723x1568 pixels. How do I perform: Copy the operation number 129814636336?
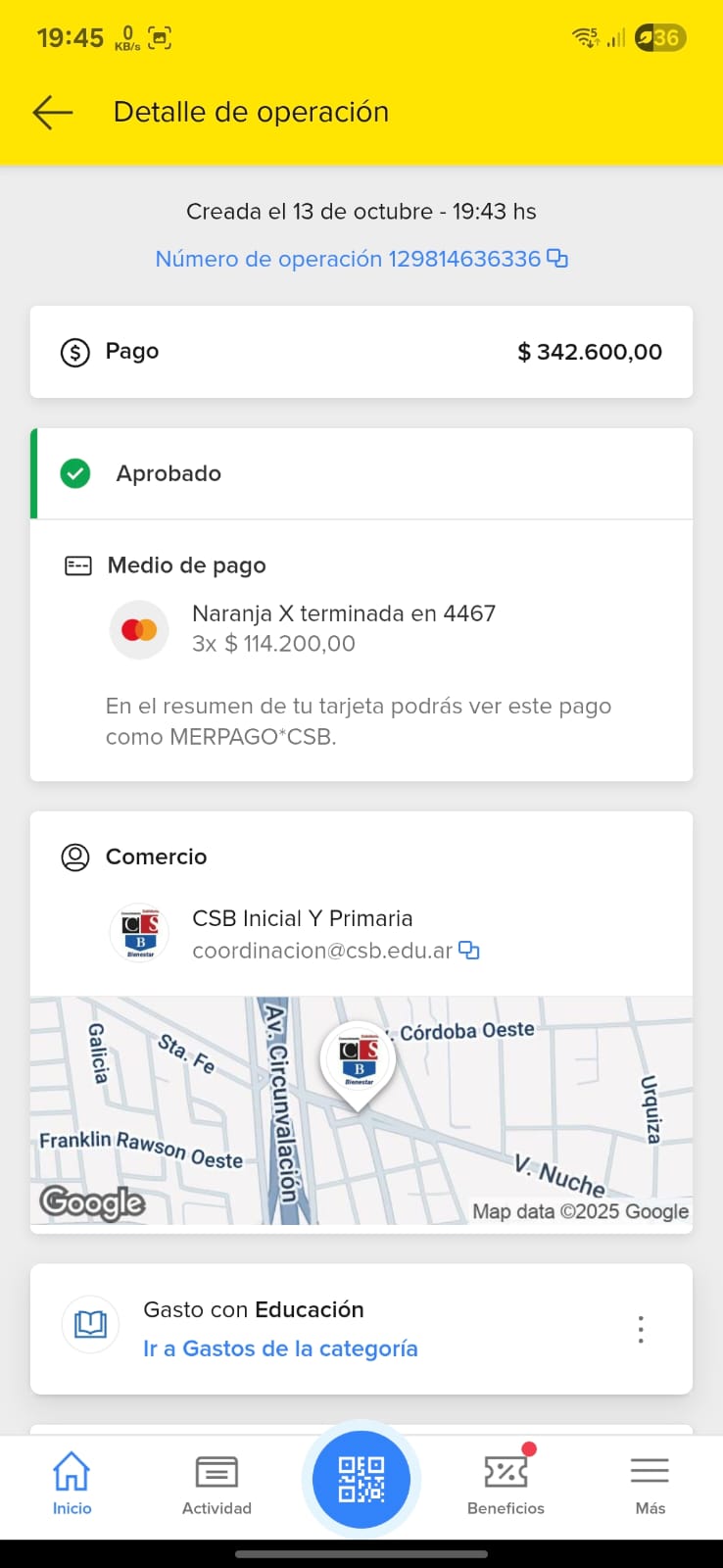click(557, 259)
